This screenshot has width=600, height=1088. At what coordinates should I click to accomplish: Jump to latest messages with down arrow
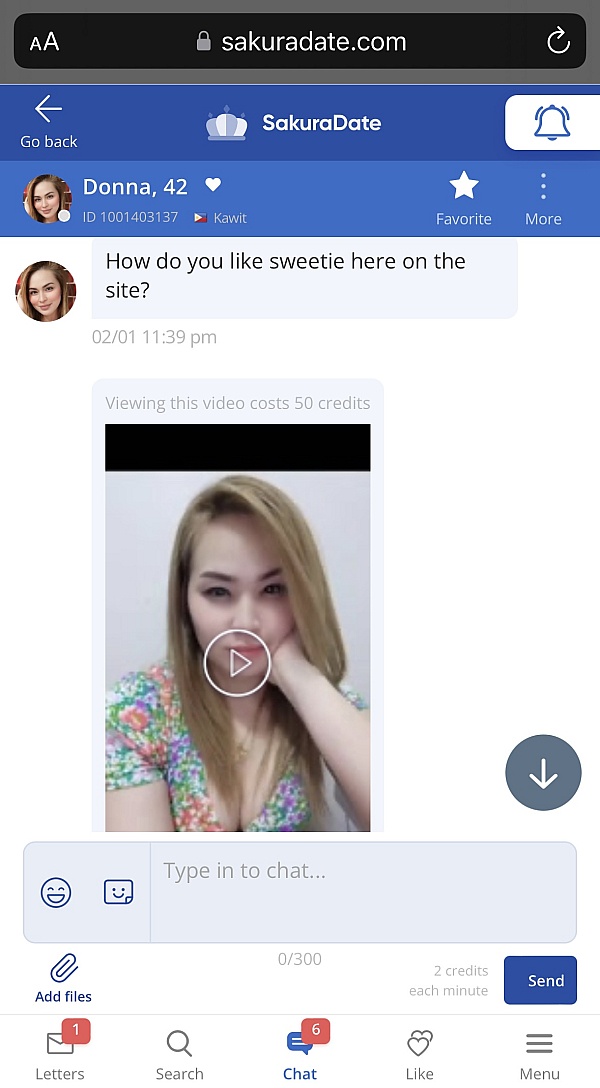click(543, 773)
